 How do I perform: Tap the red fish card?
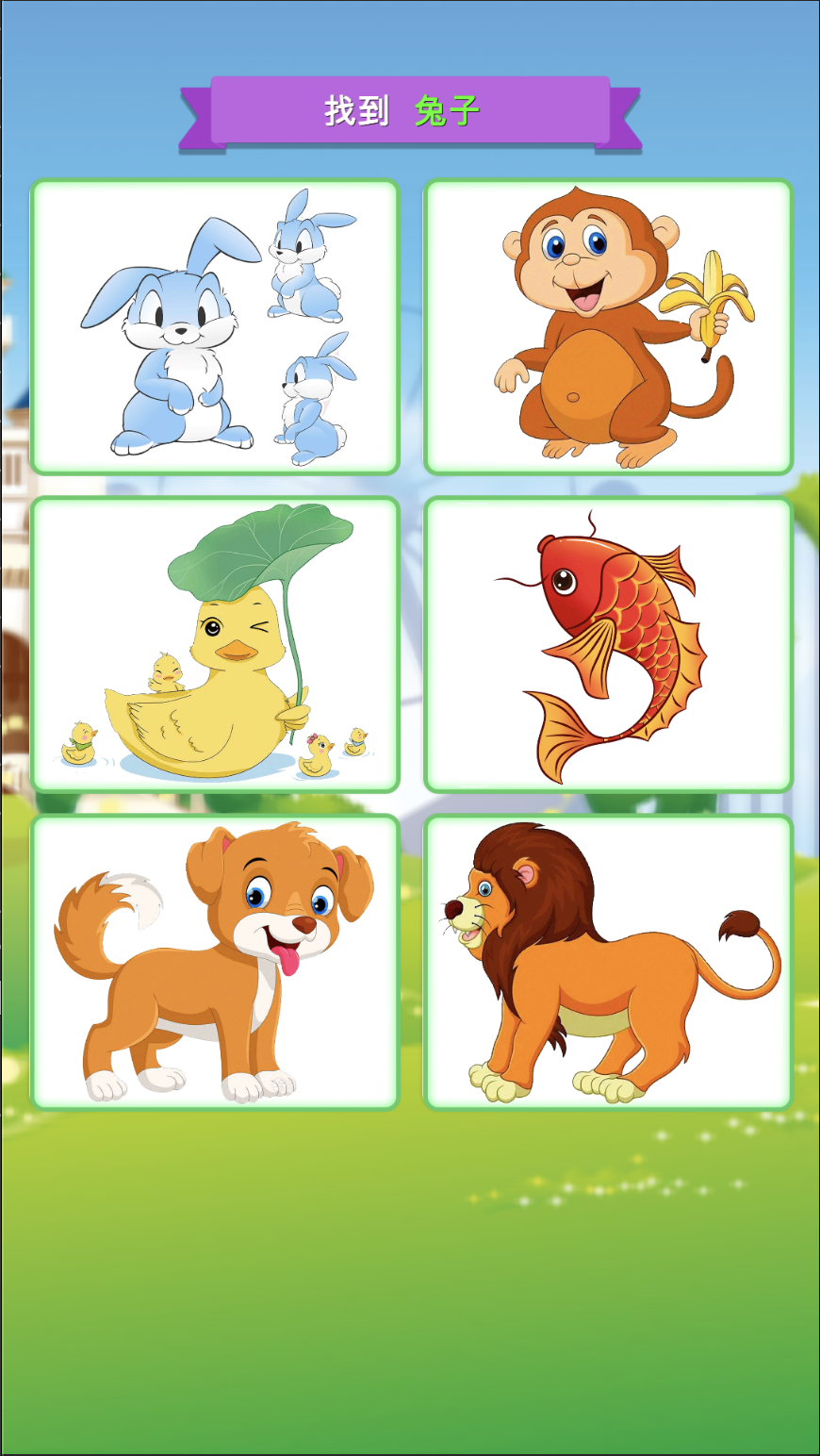(x=608, y=644)
